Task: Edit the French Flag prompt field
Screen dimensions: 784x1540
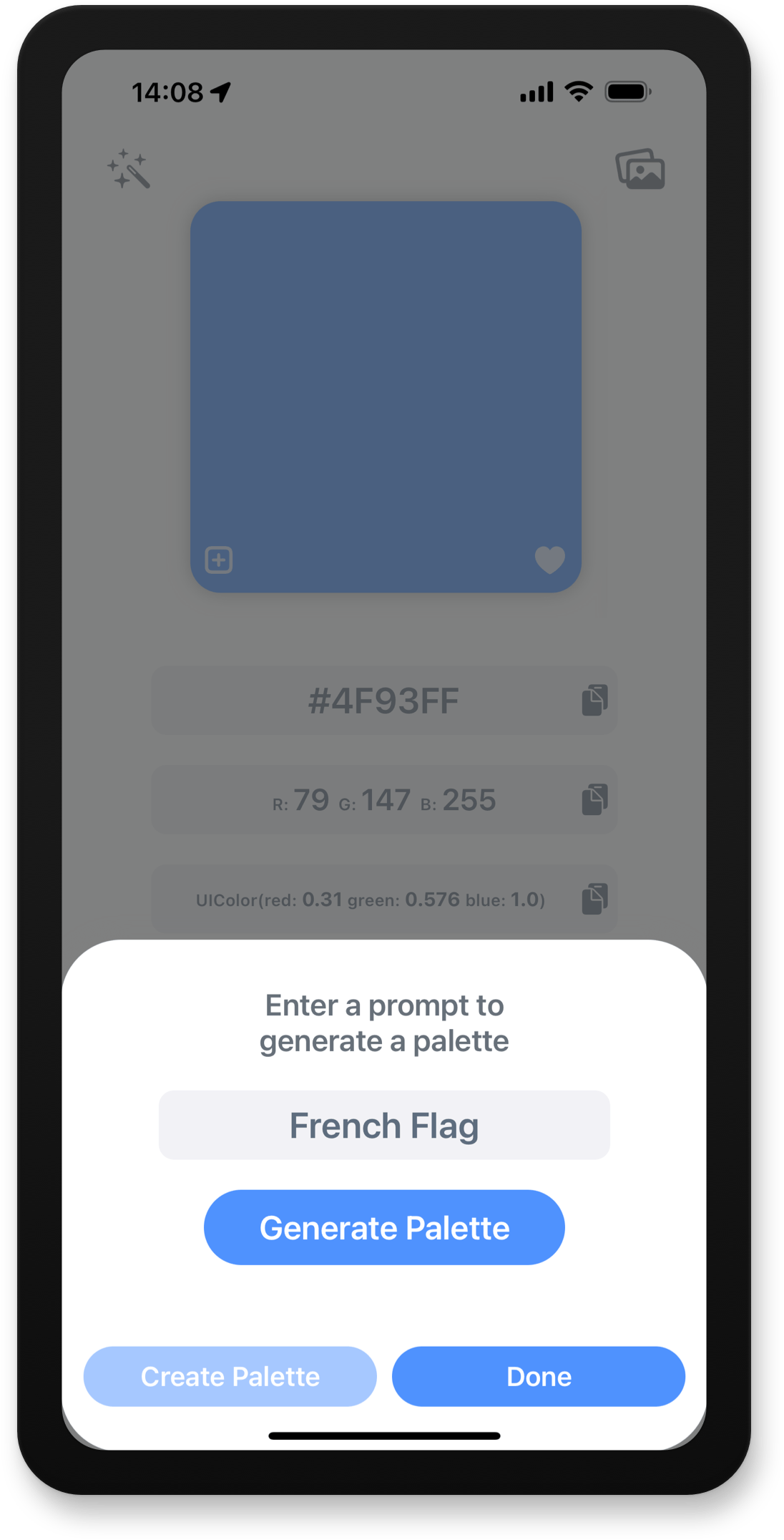Action: 384,1125
